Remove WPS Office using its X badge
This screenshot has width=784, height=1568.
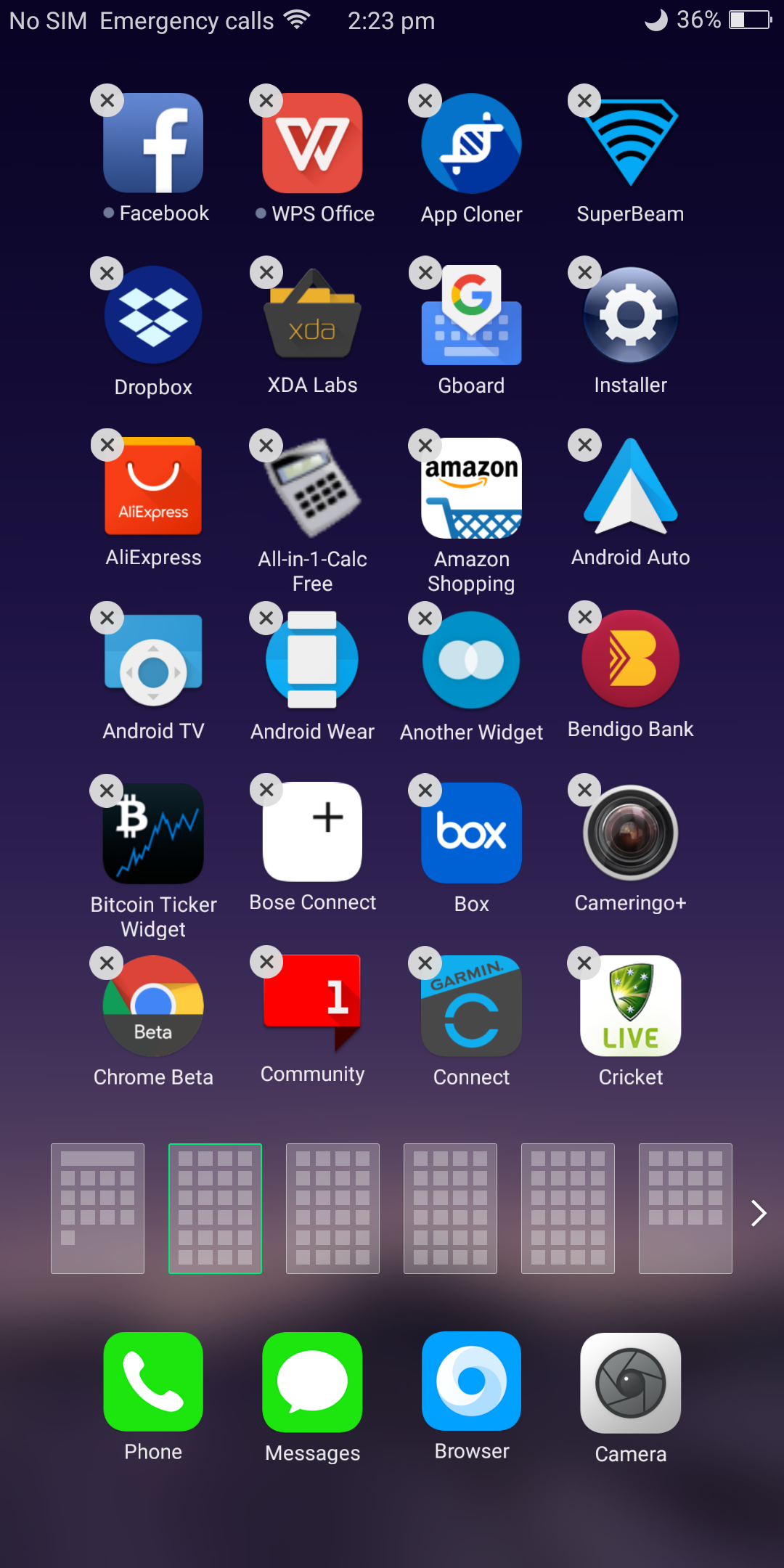pyautogui.click(x=266, y=101)
